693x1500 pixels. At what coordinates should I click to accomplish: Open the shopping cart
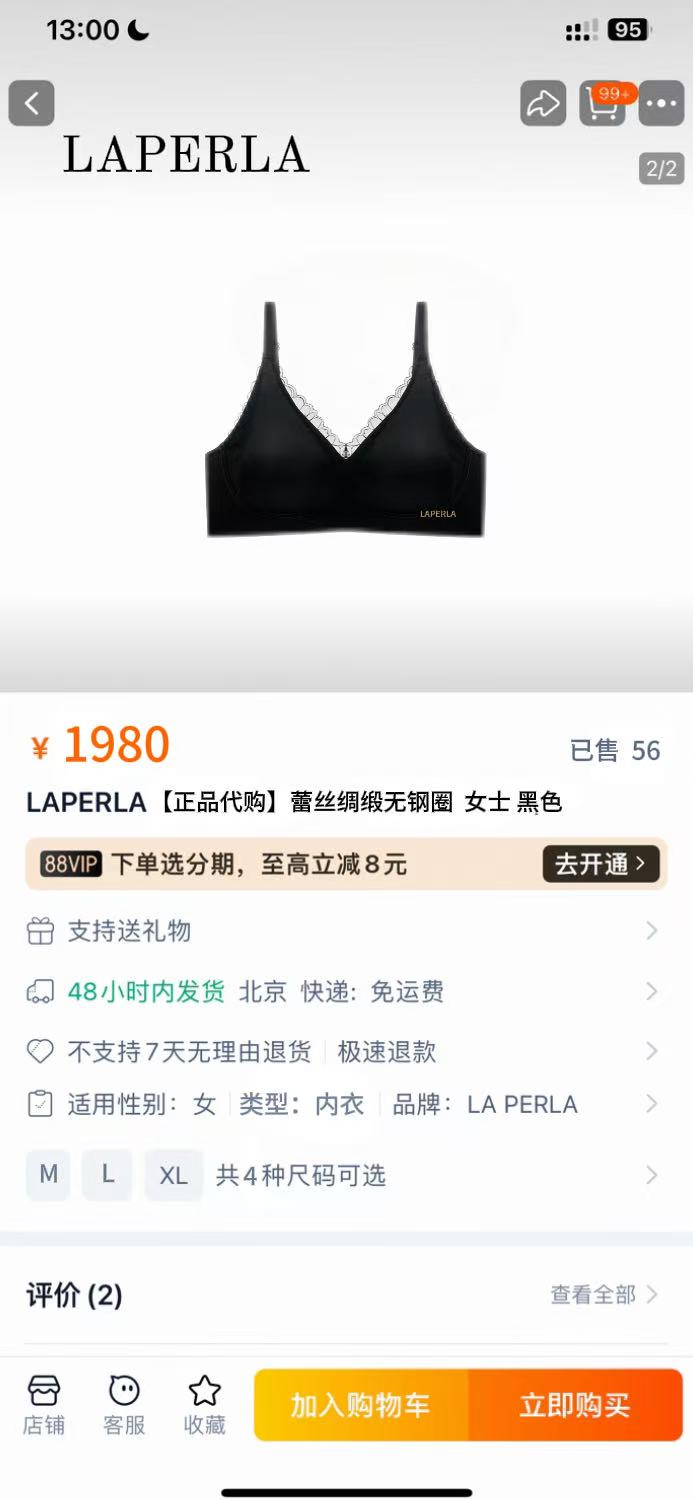point(602,103)
